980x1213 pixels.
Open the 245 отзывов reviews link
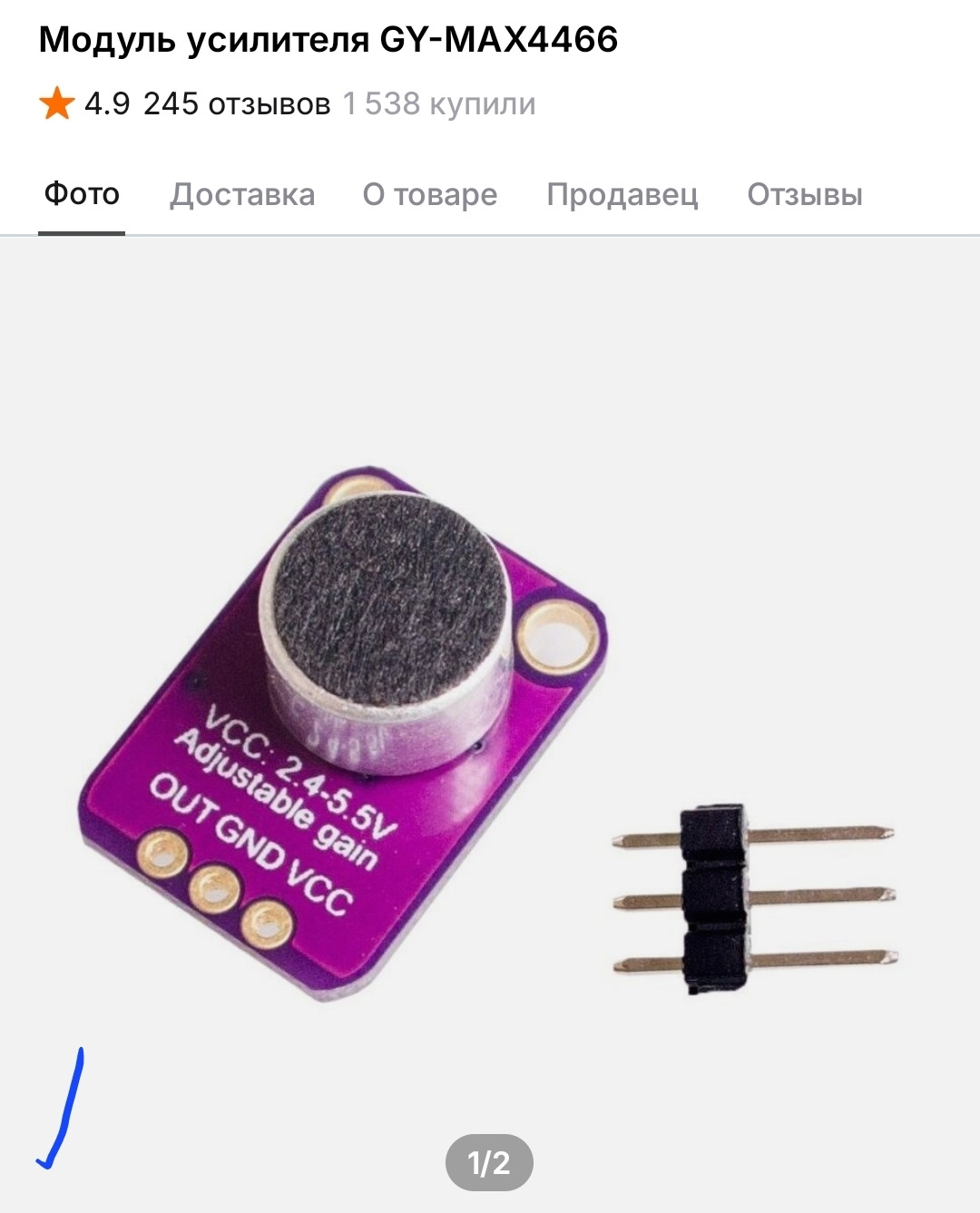coord(236,103)
